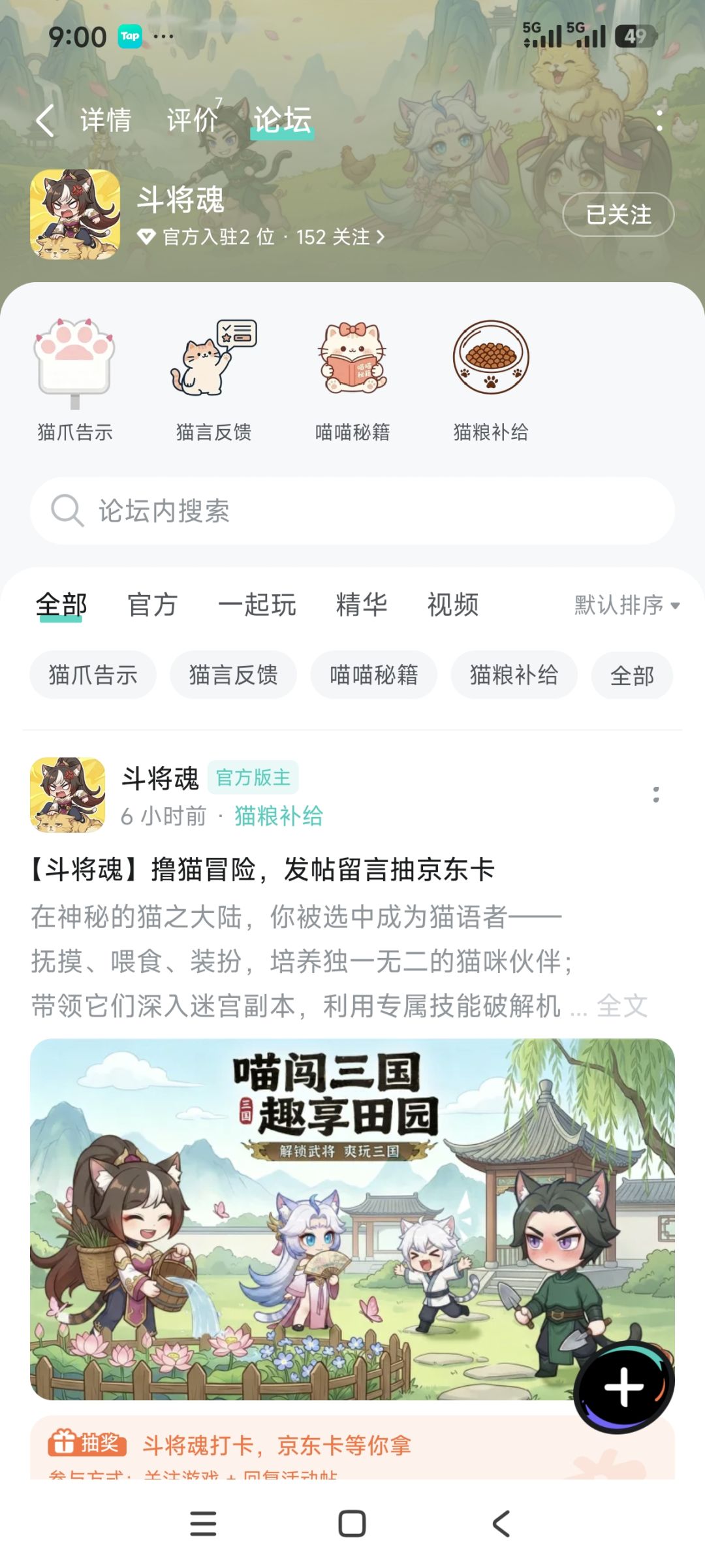Open the top-right overflow menu

(659, 120)
